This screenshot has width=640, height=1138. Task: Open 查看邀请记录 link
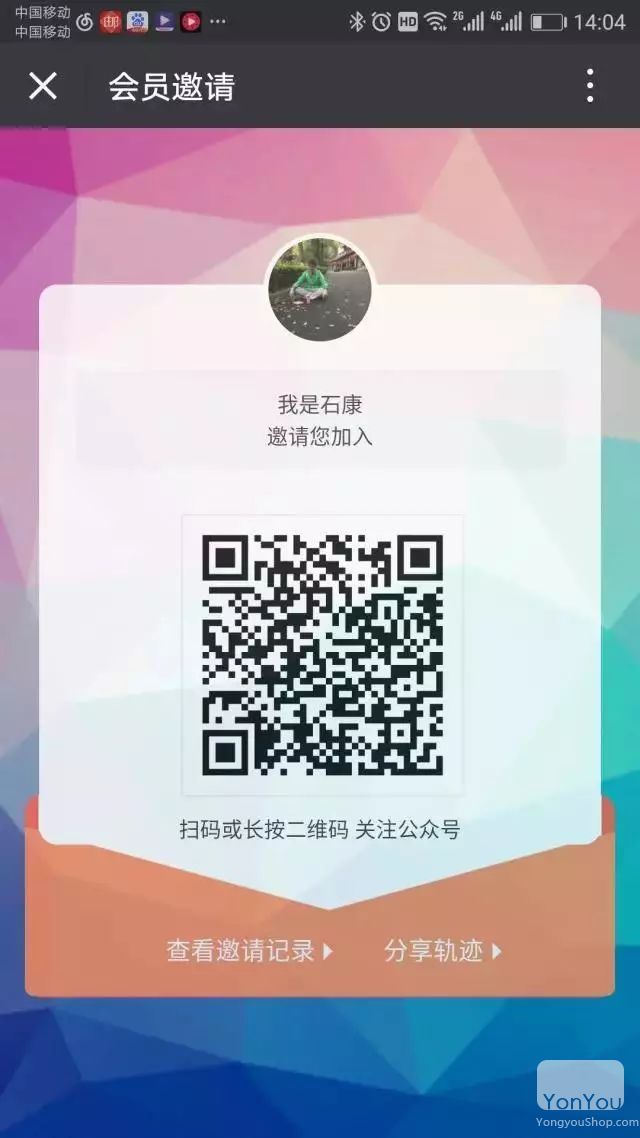(249, 951)
